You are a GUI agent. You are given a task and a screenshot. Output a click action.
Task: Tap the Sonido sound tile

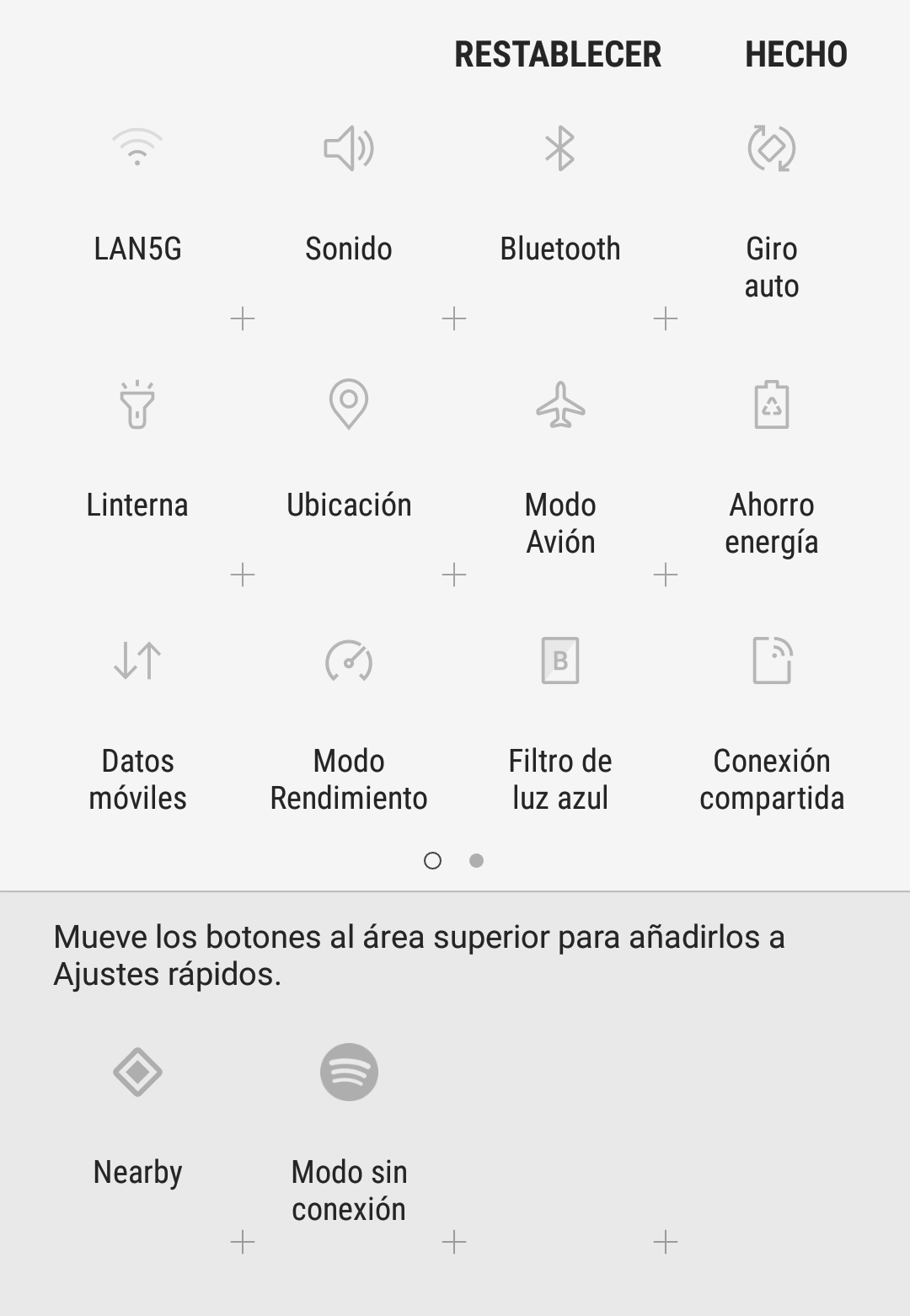349,150
